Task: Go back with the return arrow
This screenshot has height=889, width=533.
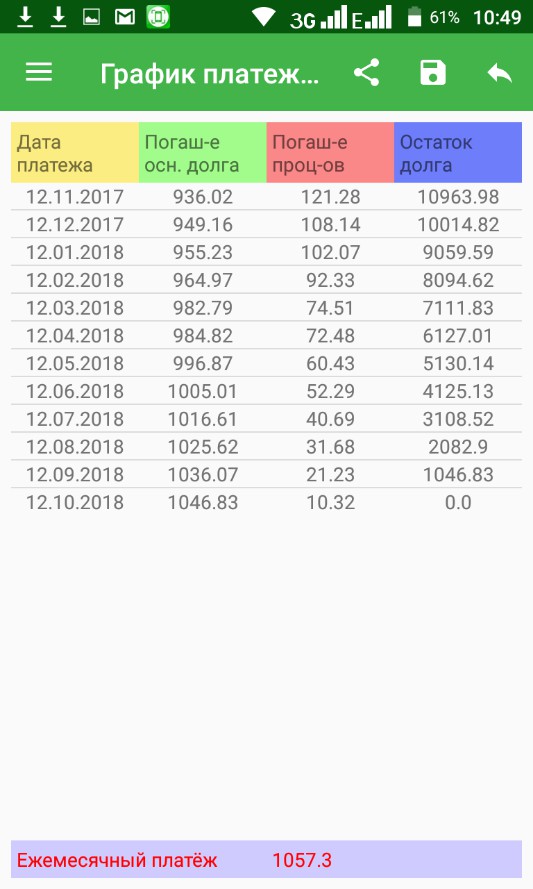Action: click(500, 73)
